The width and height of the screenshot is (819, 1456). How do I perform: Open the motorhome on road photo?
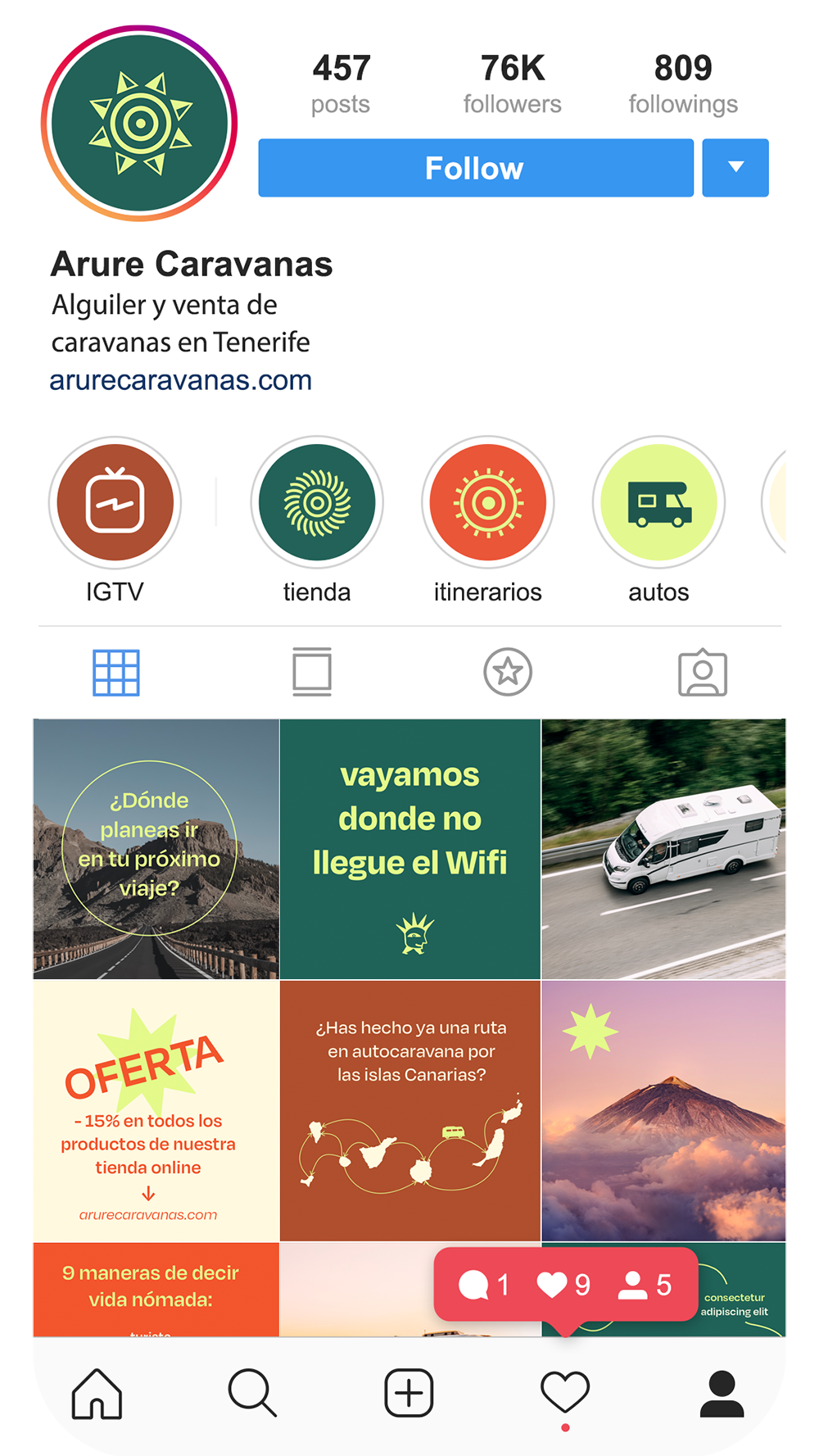click(x=664, y=849)
